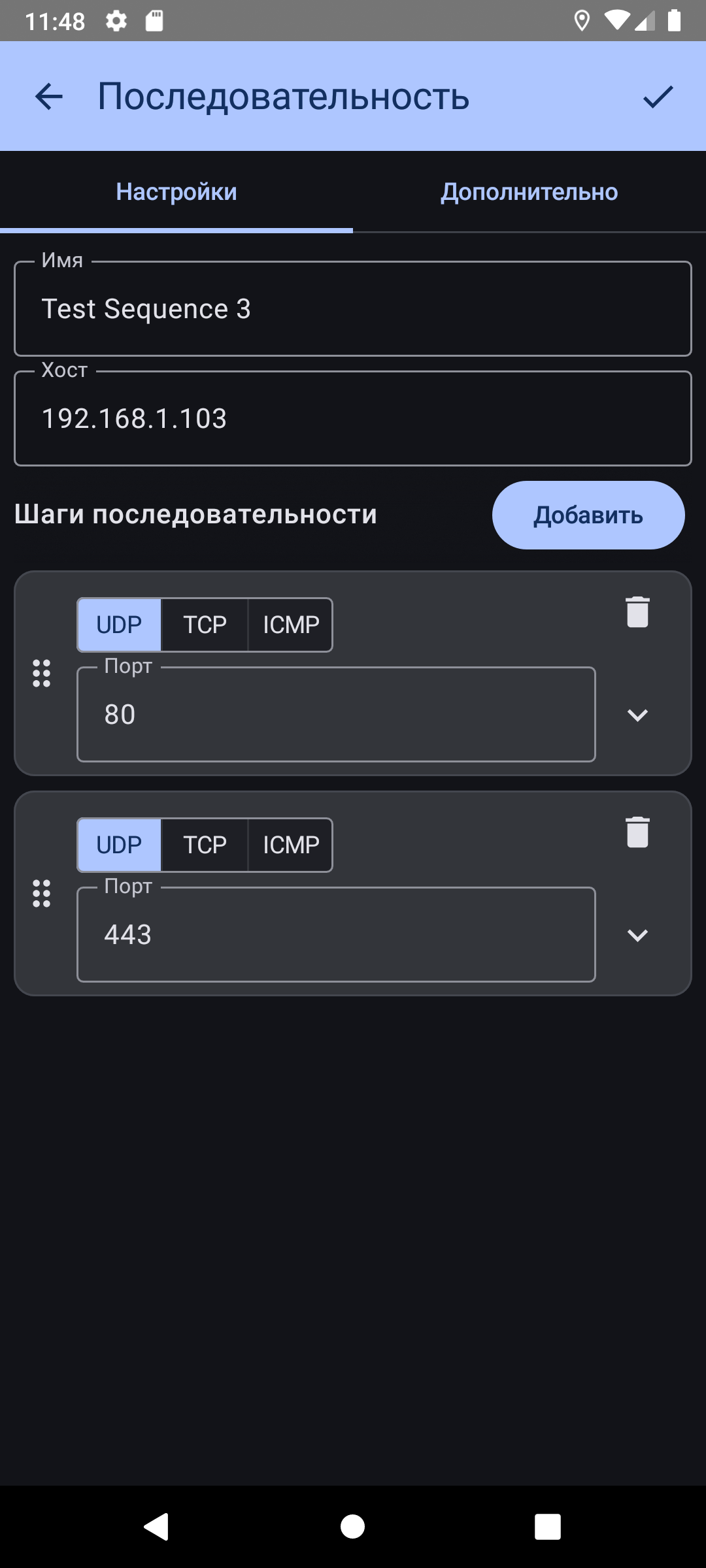Save the sequence with the checkmark

(x=658, y=97)
